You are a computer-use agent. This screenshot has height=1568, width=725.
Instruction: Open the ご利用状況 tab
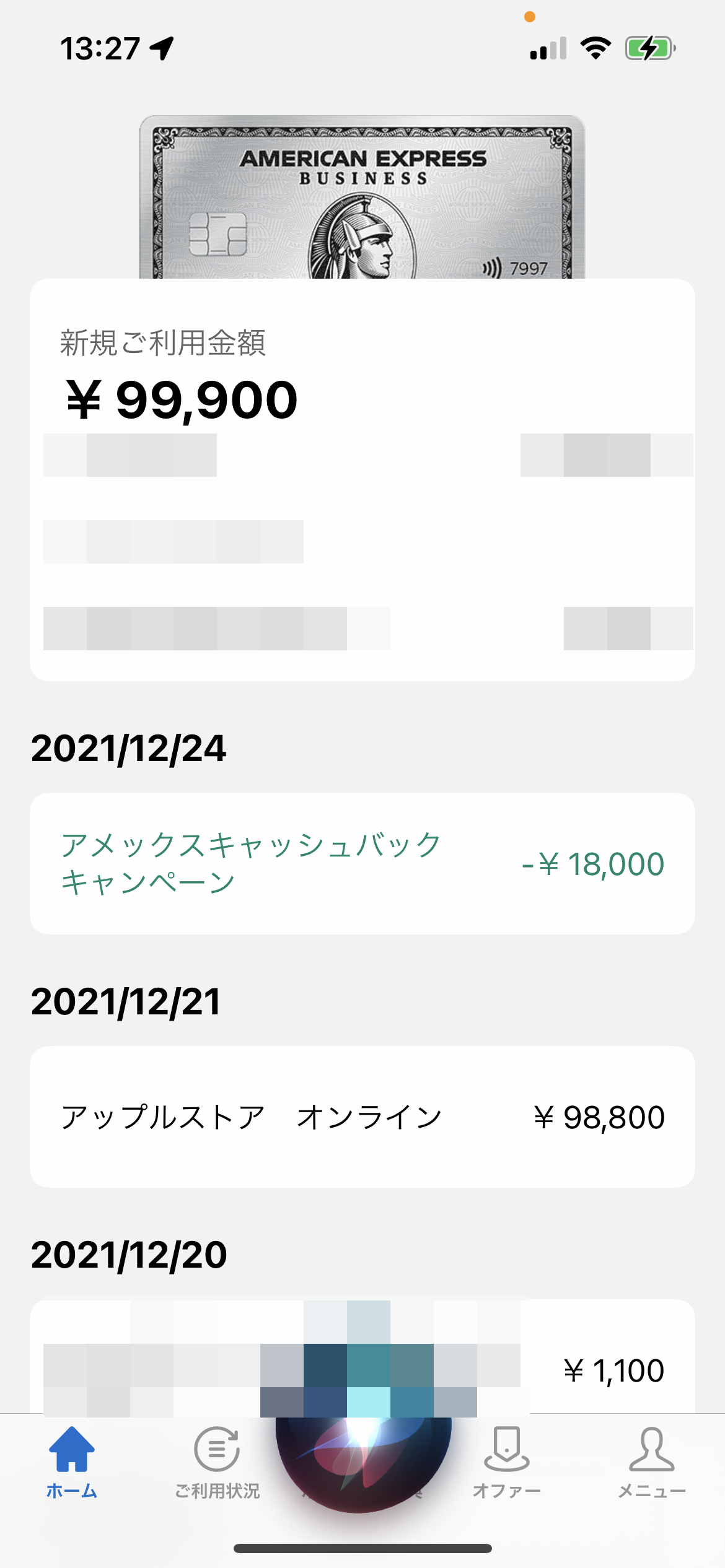point(217,1463)
